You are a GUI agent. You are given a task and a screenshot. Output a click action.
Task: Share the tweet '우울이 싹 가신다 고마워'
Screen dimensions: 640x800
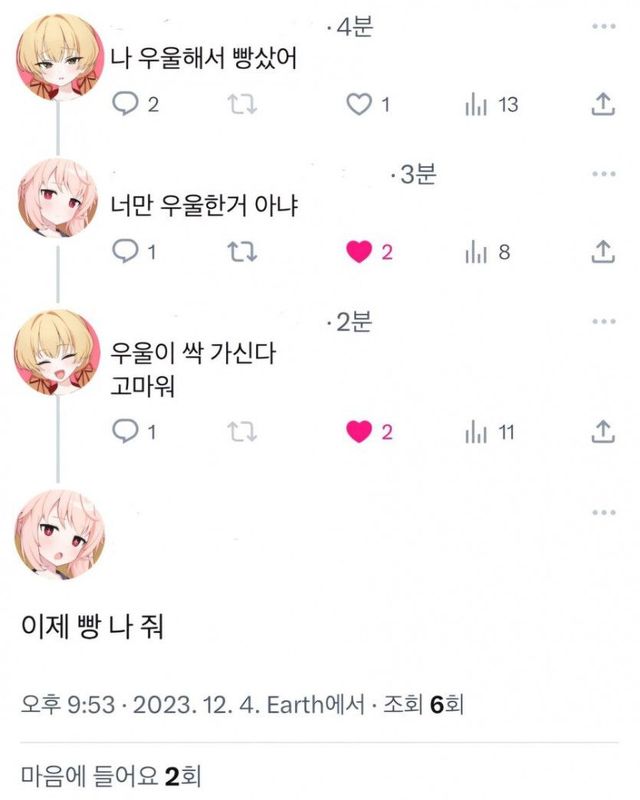(603, 432)
